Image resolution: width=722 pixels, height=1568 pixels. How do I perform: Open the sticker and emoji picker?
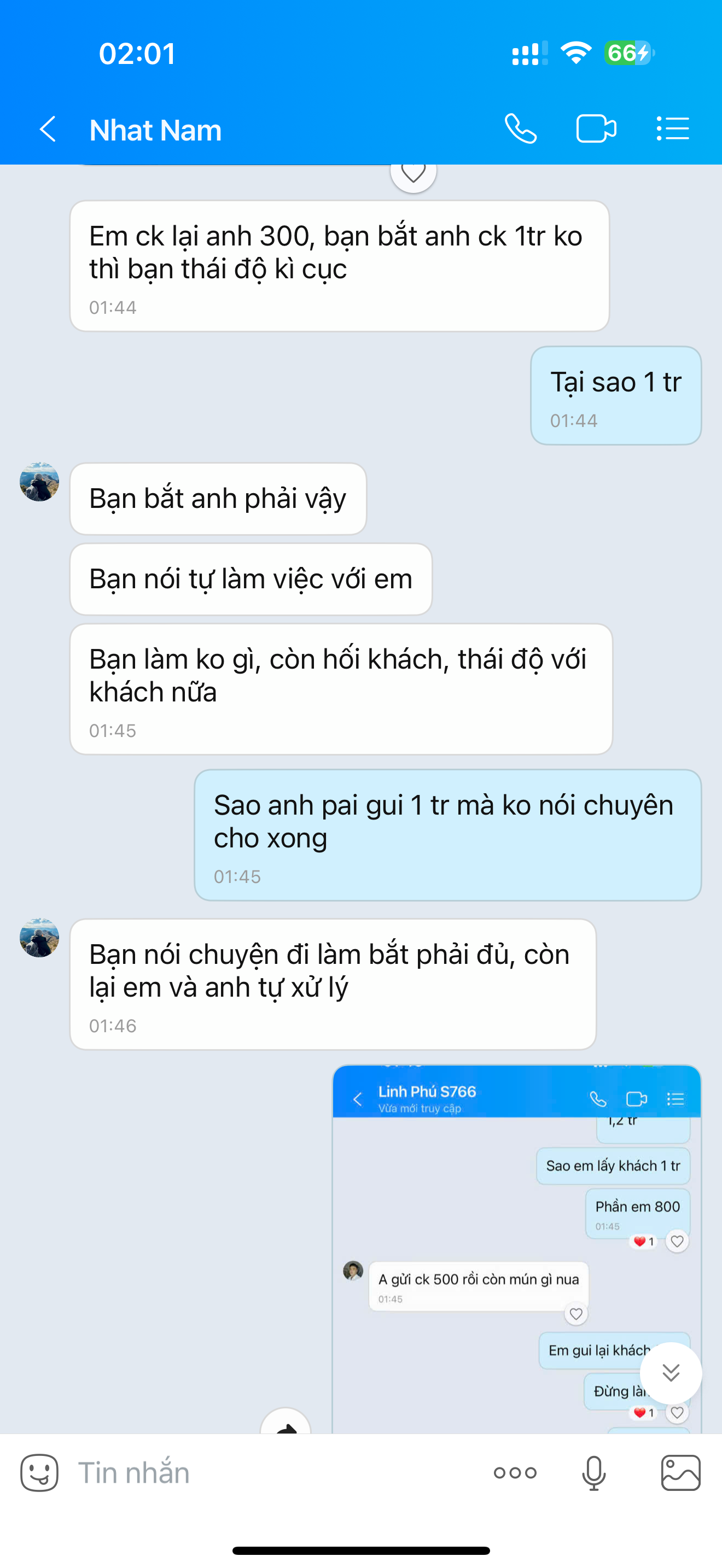coord(39,1472)
